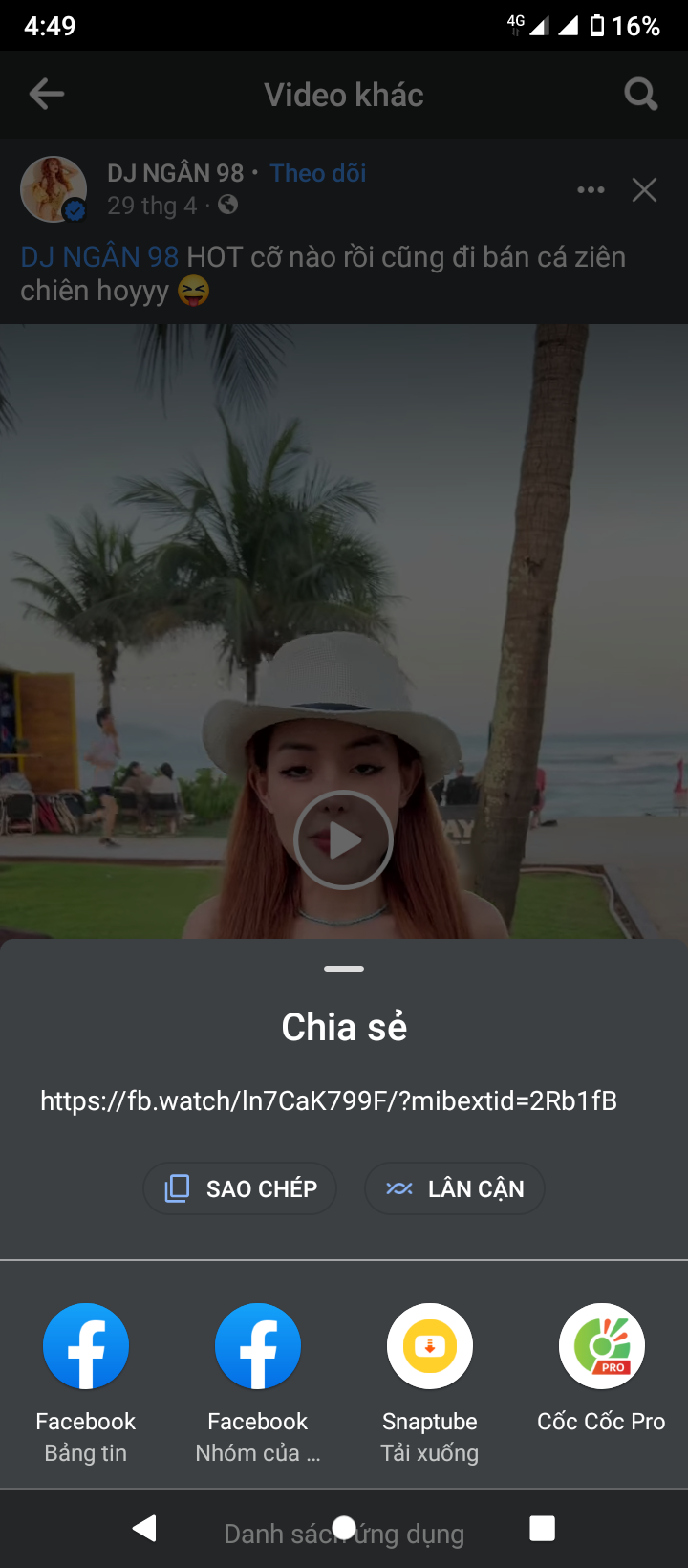The width and height of the screenshot is (688, 1568).
Task: Open the three-dot post options menu
Action: click(591, 189)
